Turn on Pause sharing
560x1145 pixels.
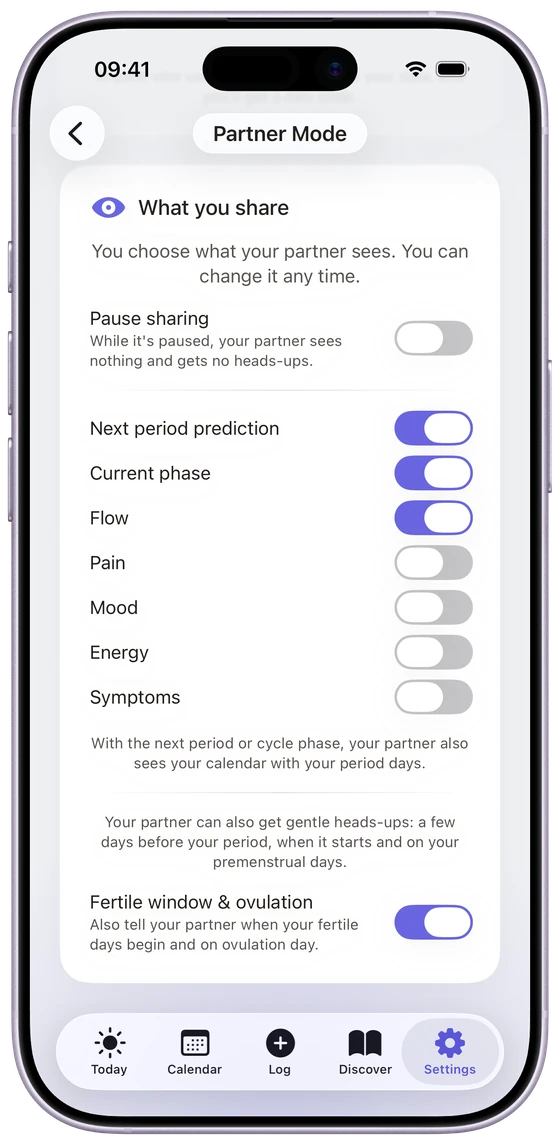pyautogui.click(x=434, y=338)
